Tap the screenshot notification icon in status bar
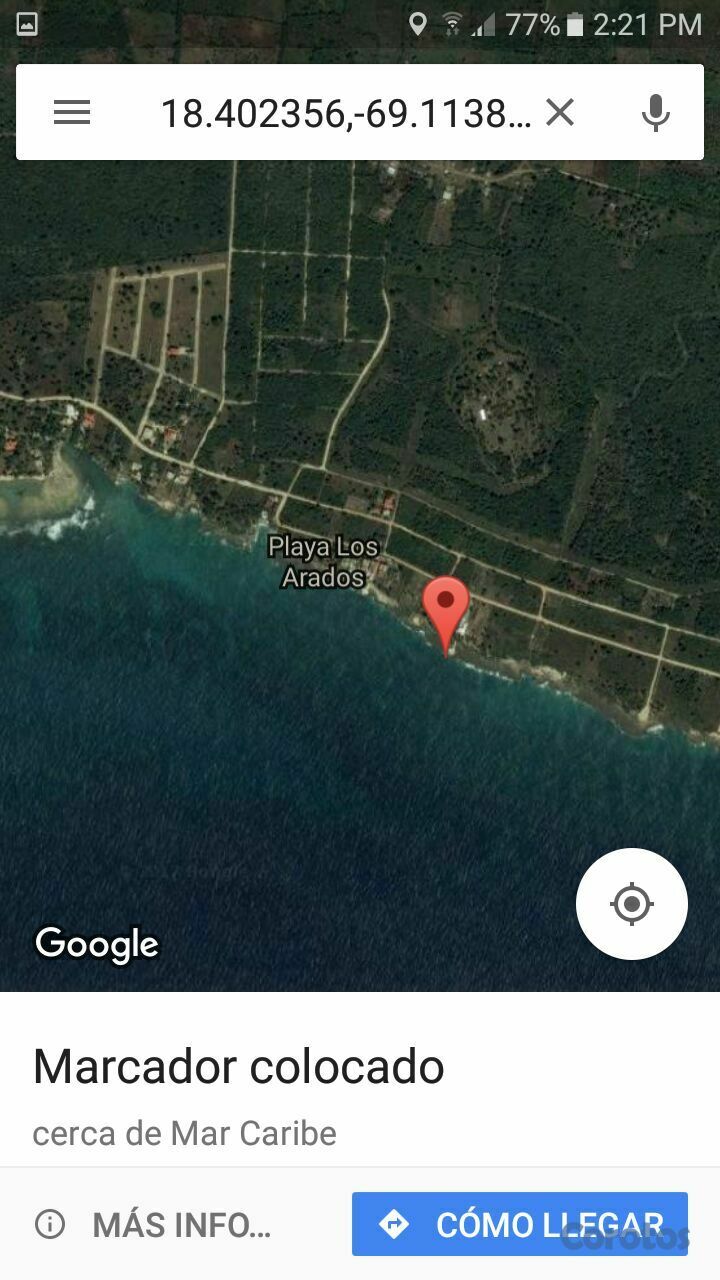 pos(25,24)
